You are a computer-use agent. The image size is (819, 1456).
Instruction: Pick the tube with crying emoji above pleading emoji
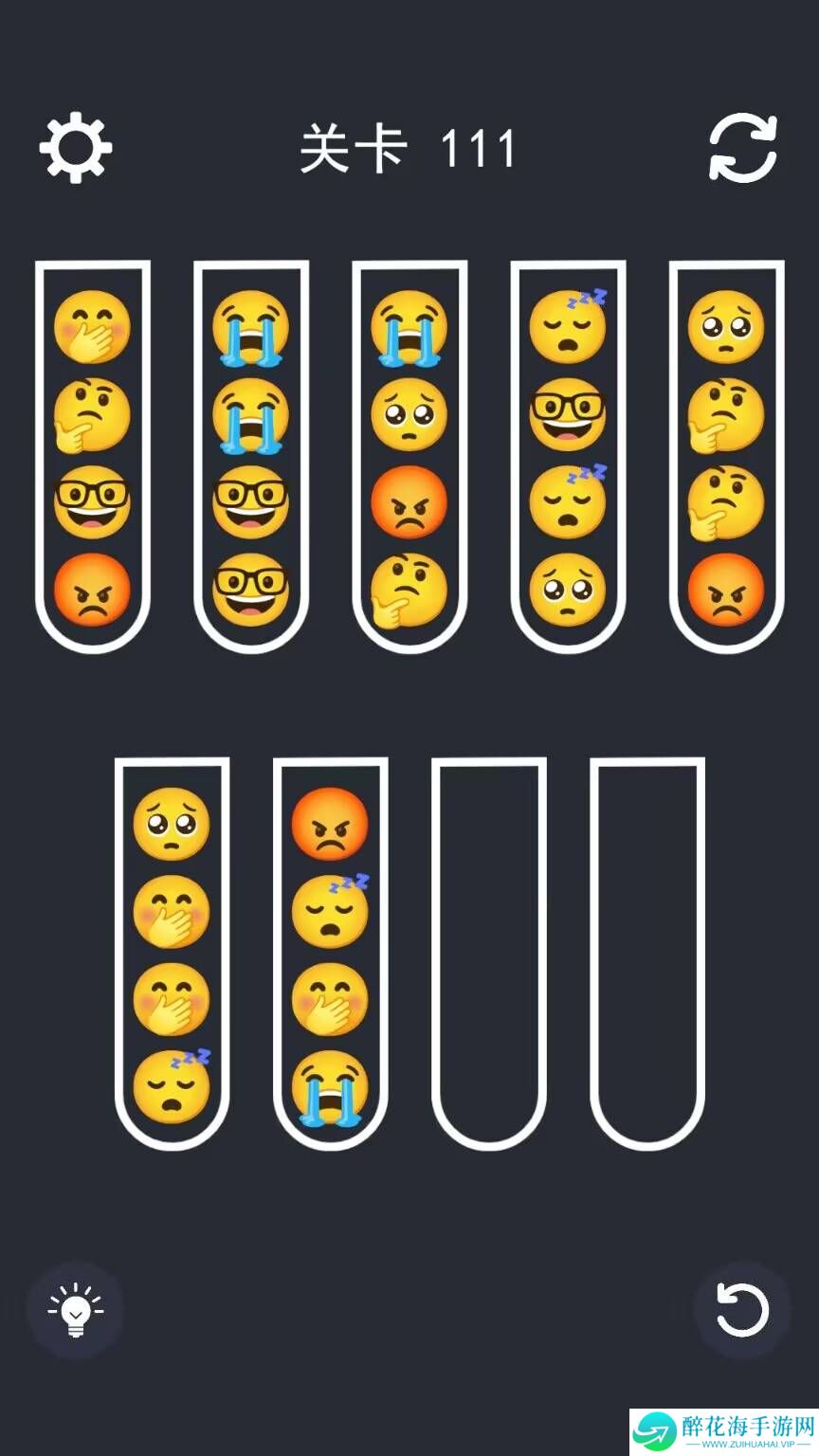point(409,455)
